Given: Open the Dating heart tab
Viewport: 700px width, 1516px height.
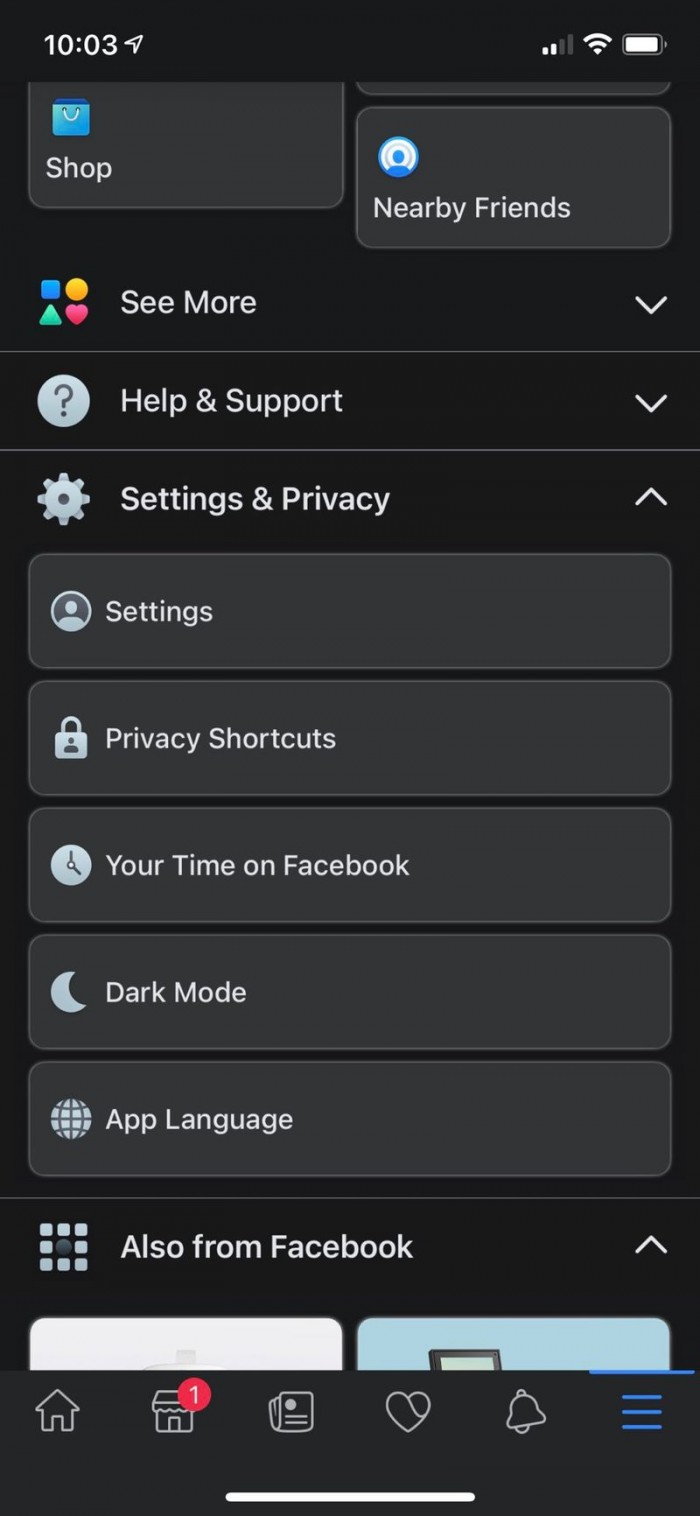Looking at the screenshot, I should (x=408, y=1412).
